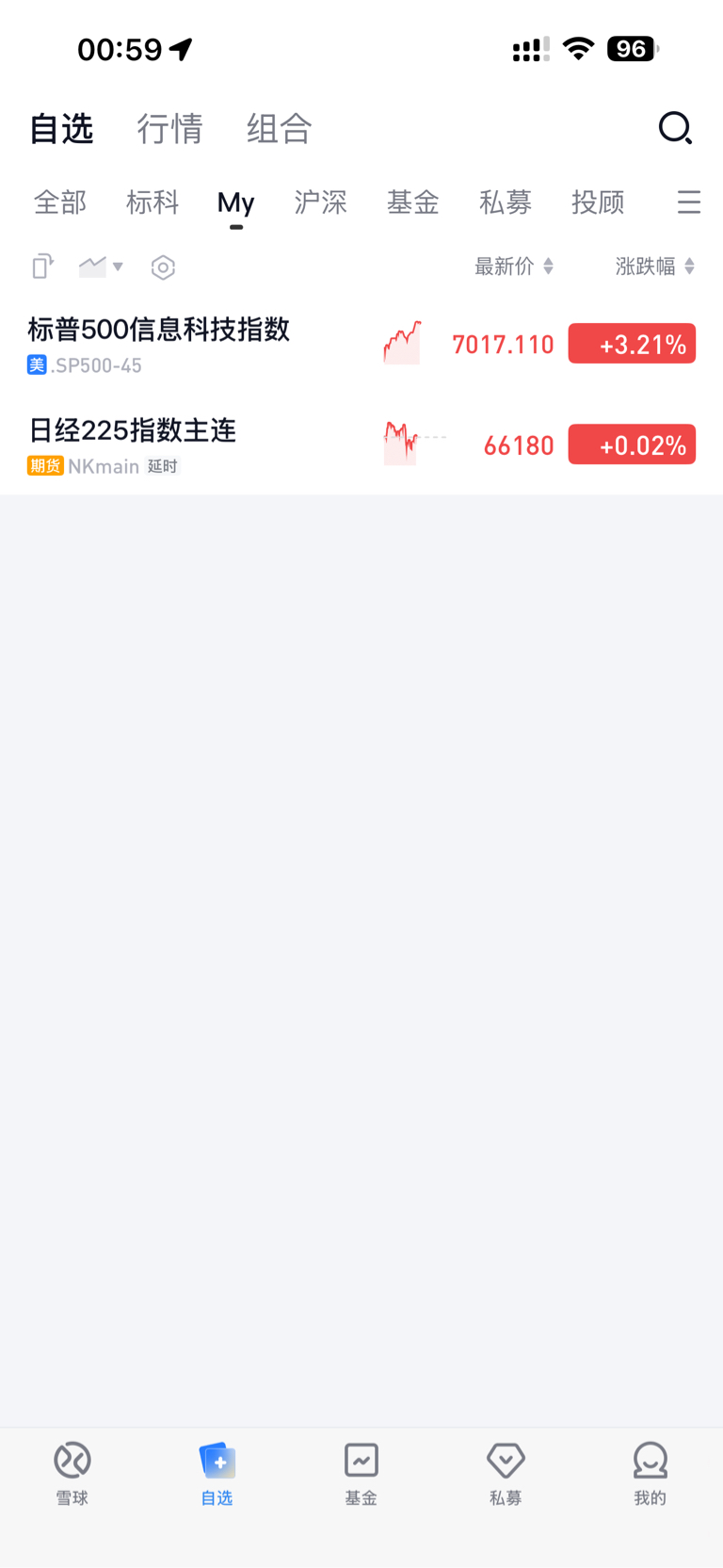Open the hexagon settings icon

[x=163, y=267]
